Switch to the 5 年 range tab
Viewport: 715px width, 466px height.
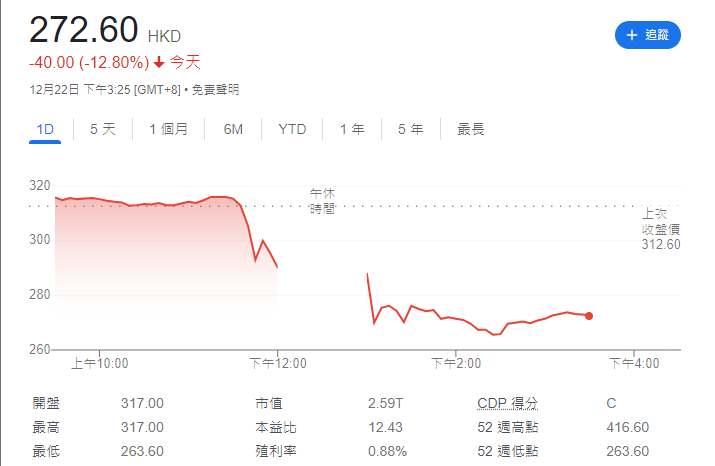pos(410,129)
